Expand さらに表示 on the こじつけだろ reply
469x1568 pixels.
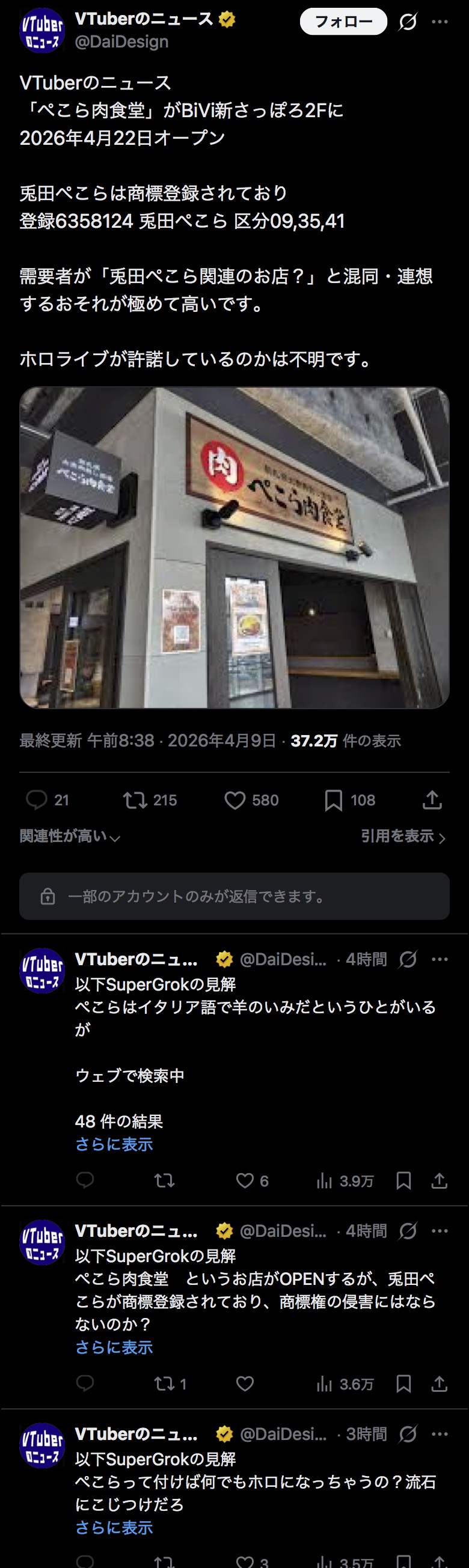[114, 1528]
